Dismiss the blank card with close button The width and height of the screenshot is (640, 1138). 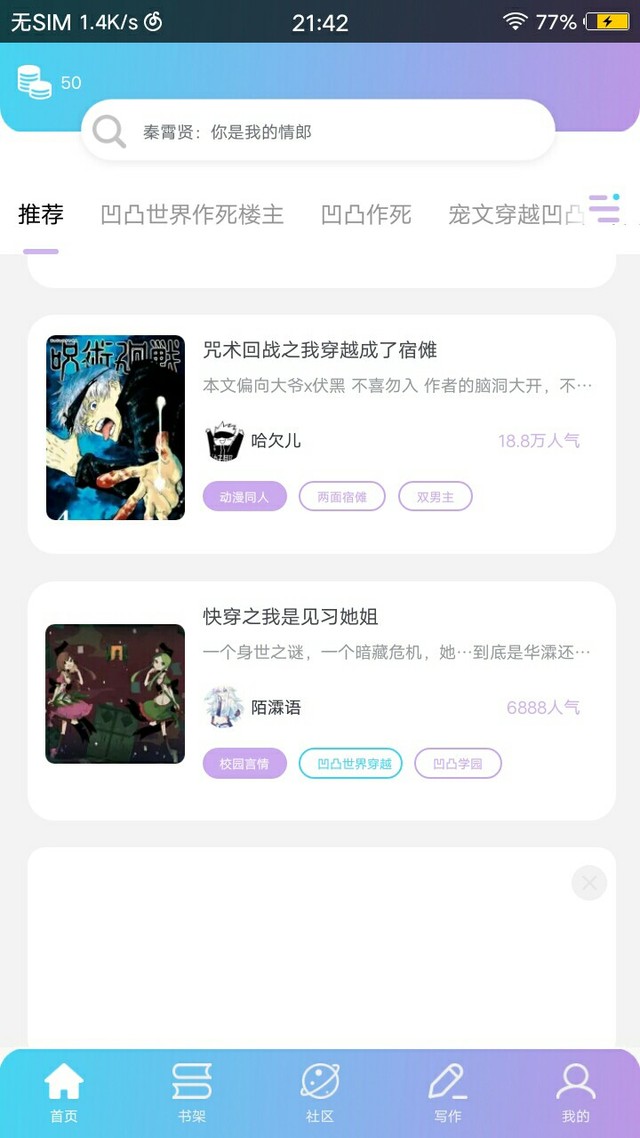coord(589,883)
